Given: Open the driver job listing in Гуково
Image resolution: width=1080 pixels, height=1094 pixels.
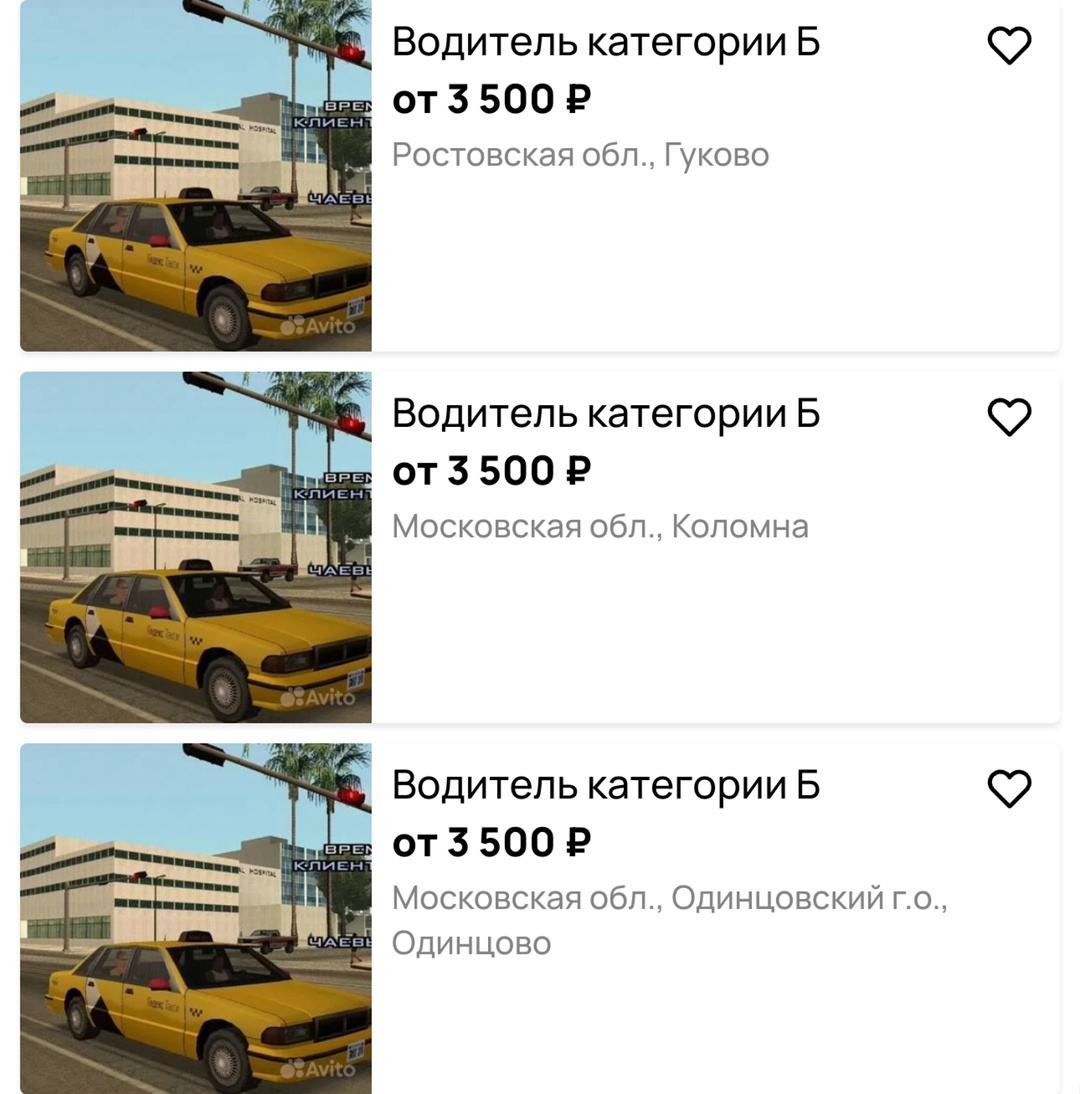Looking at the screenshot, I should [x=605, y=44].
